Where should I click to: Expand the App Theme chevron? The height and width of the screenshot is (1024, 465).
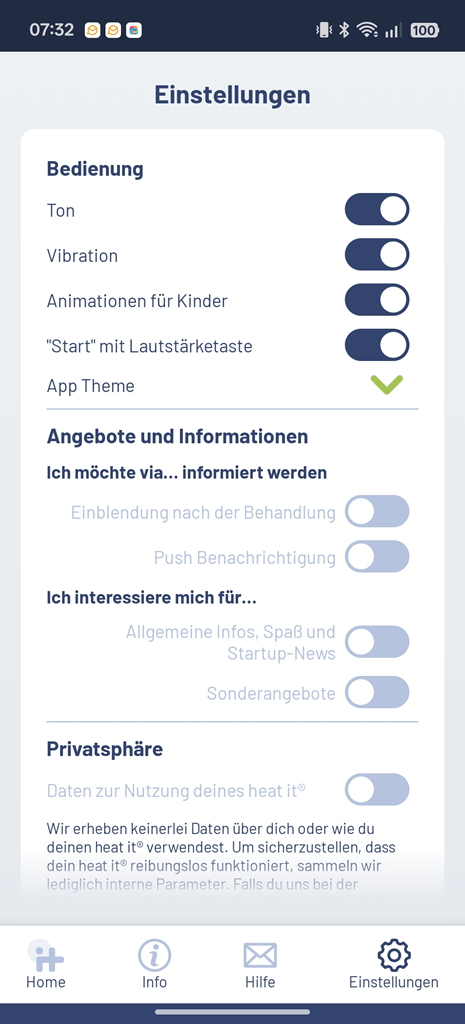387,385
